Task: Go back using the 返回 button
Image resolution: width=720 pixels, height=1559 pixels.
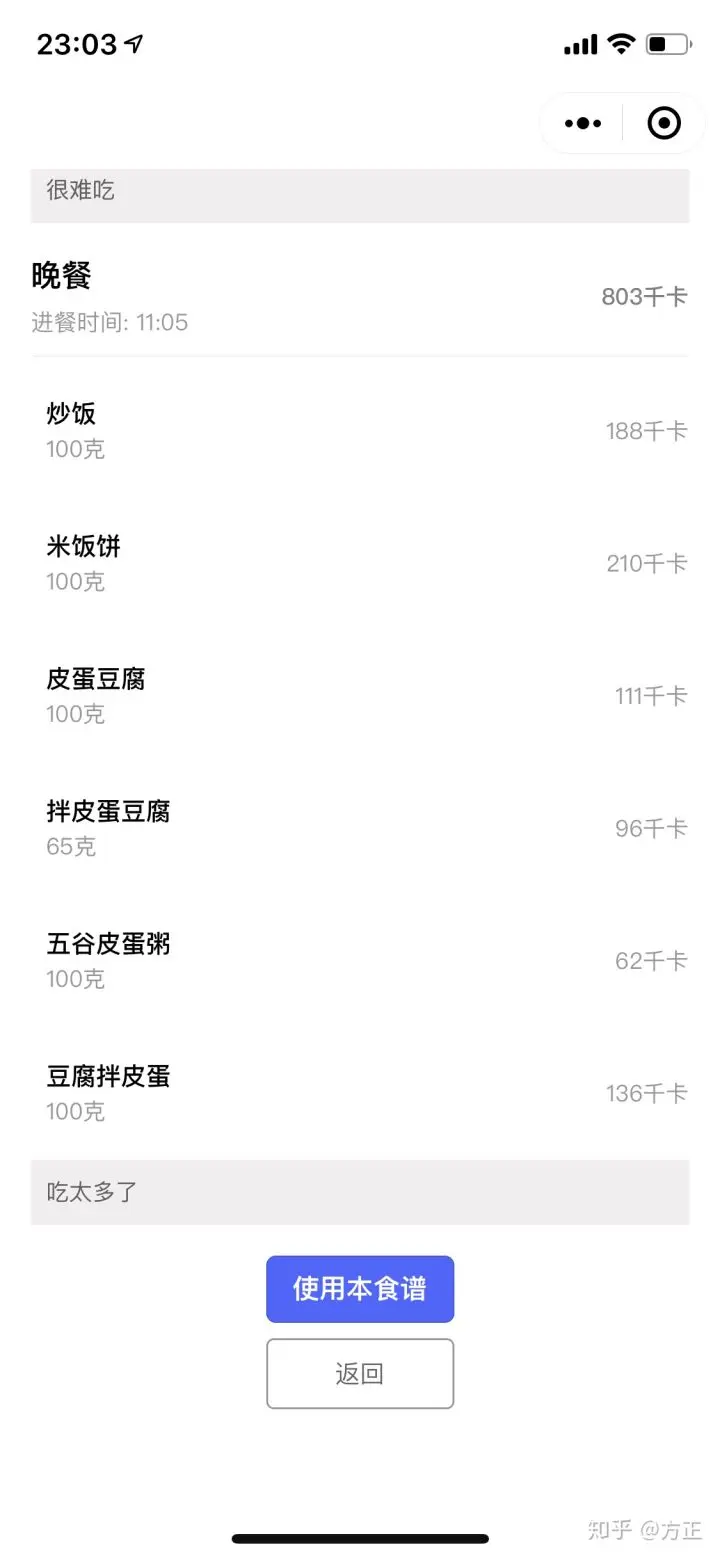Action: coord(360,1374)
